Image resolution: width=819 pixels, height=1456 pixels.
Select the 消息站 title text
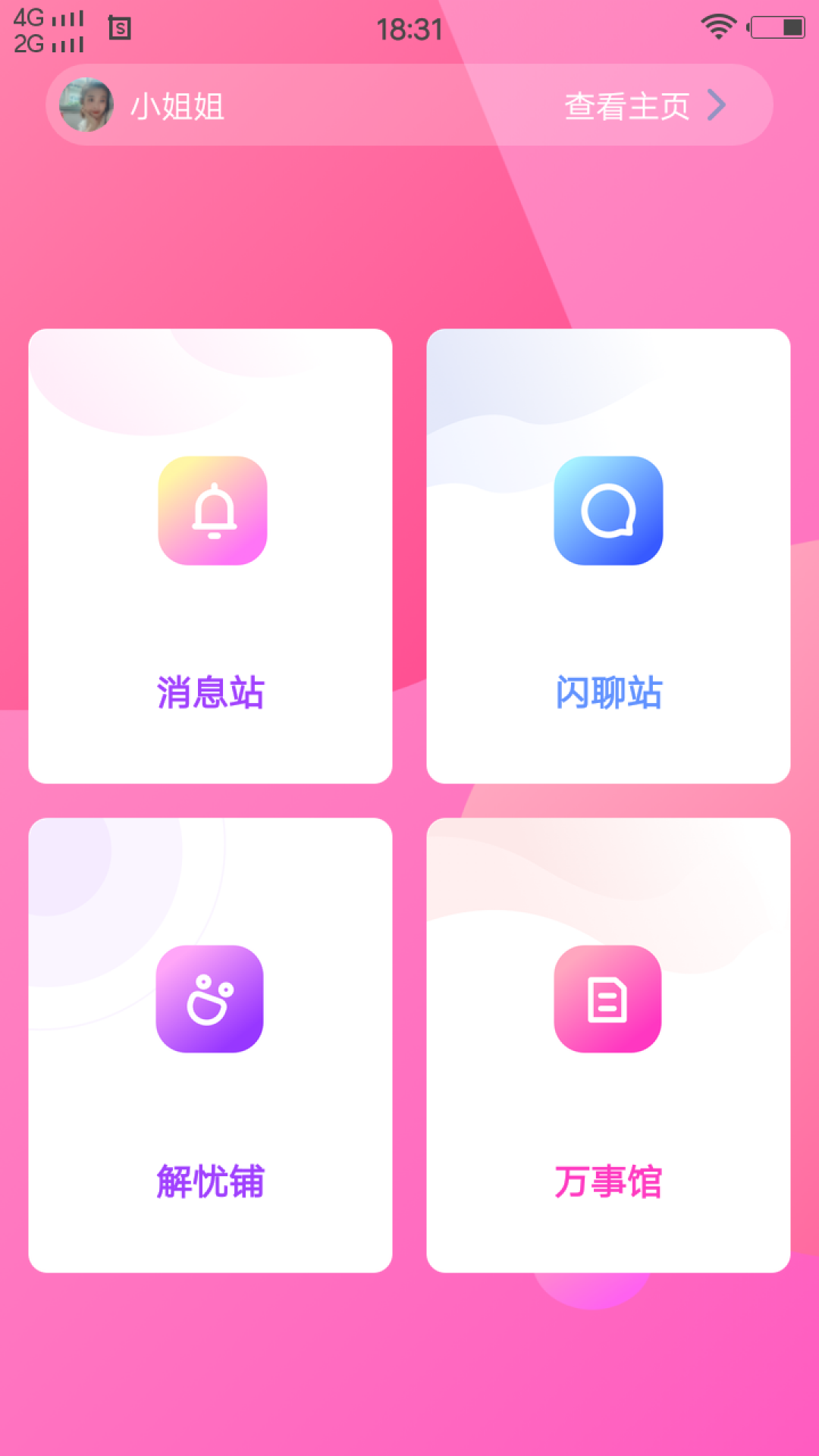point(211,691)
